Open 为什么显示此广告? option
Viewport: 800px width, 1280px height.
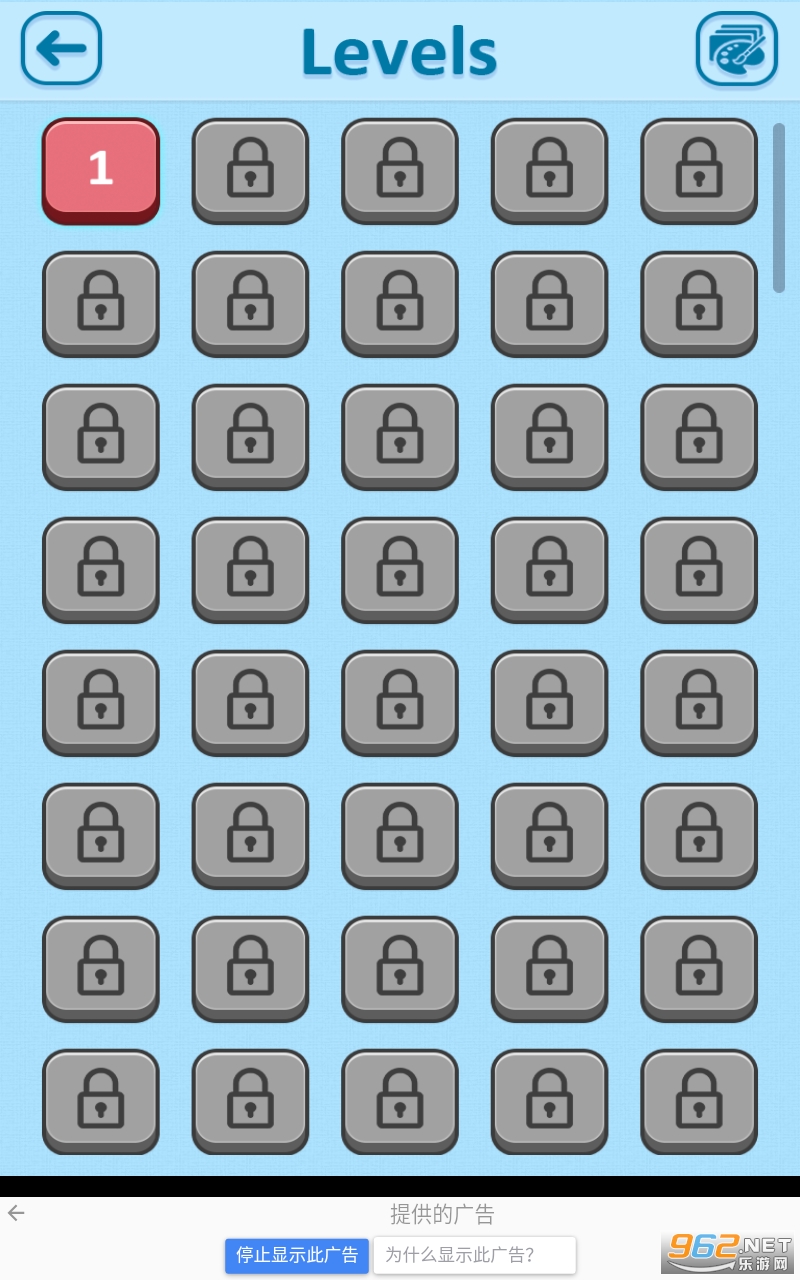coord(474,1255)
